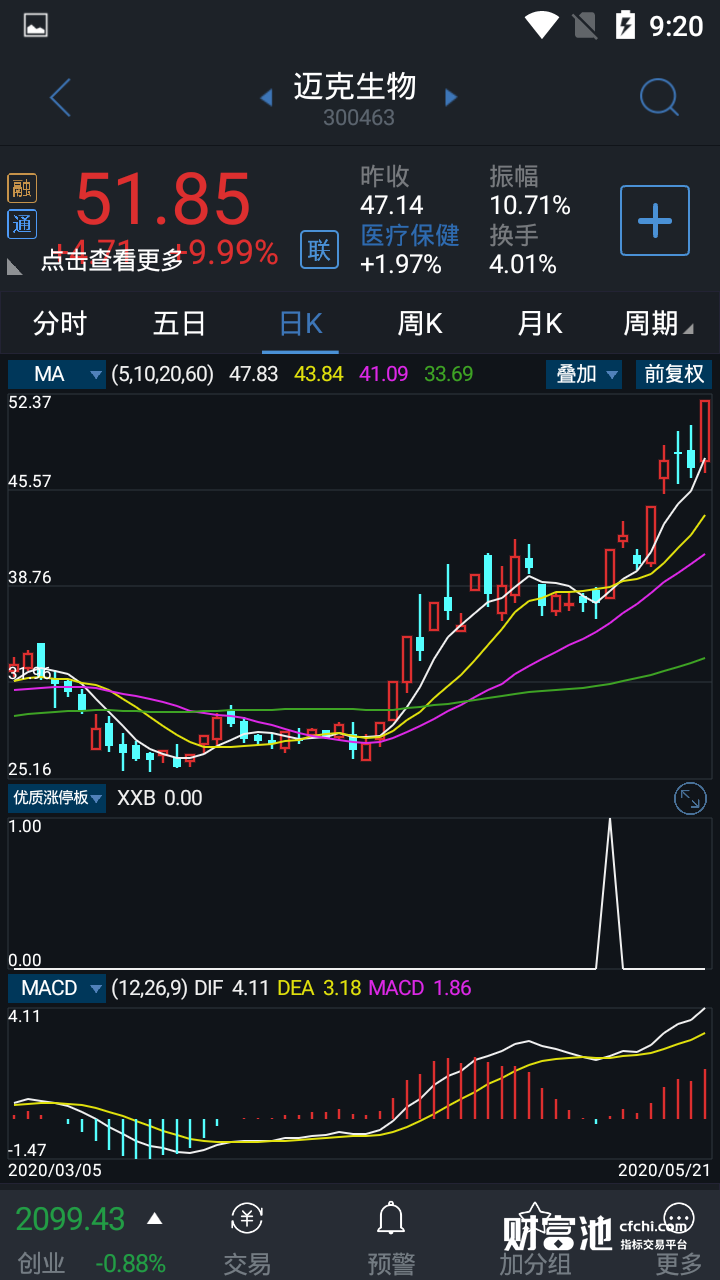Screen dimensions: 720x1280
Task: Go back using the top-left arrow
Action: pos(60,98)
